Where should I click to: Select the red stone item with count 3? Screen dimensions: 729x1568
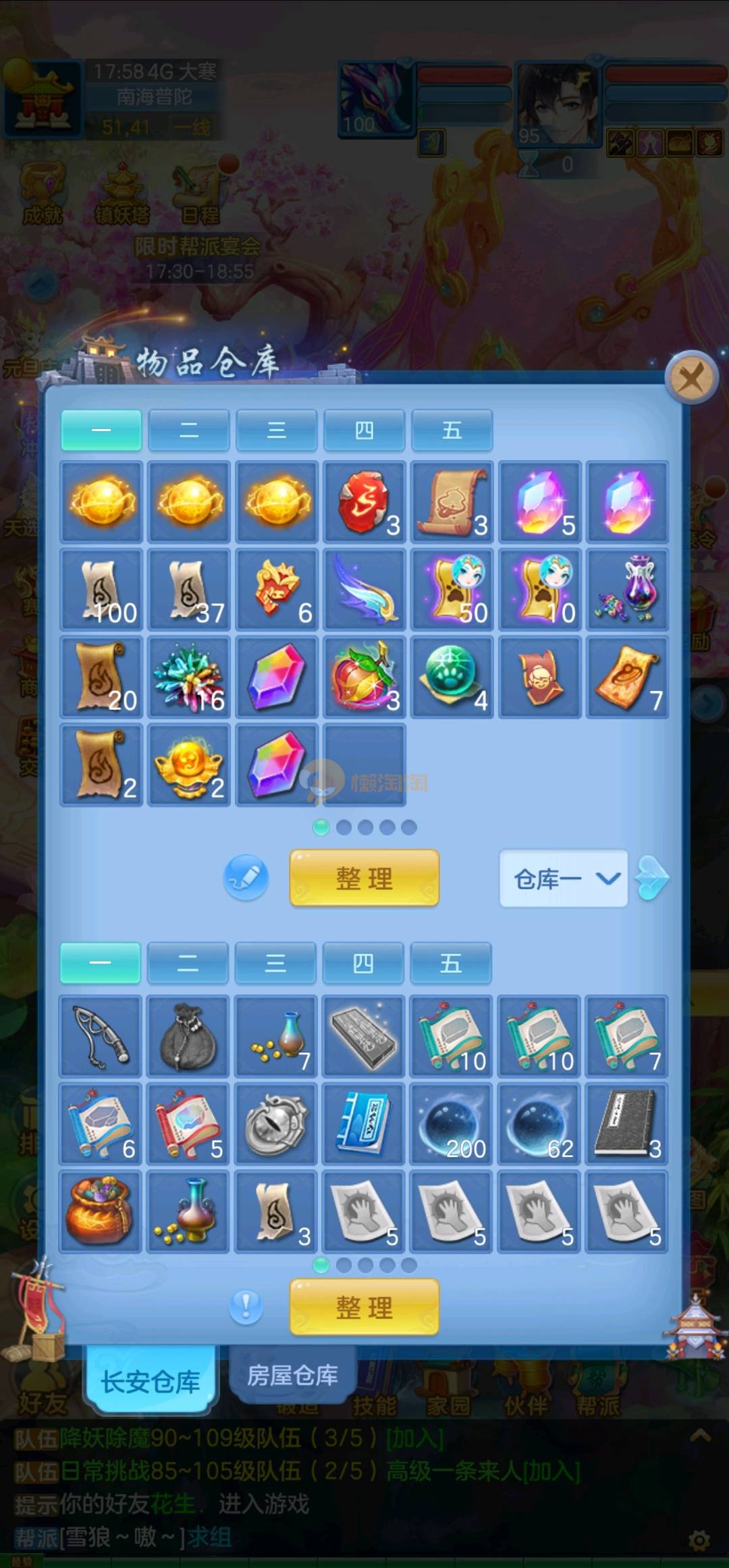[364, 503]
